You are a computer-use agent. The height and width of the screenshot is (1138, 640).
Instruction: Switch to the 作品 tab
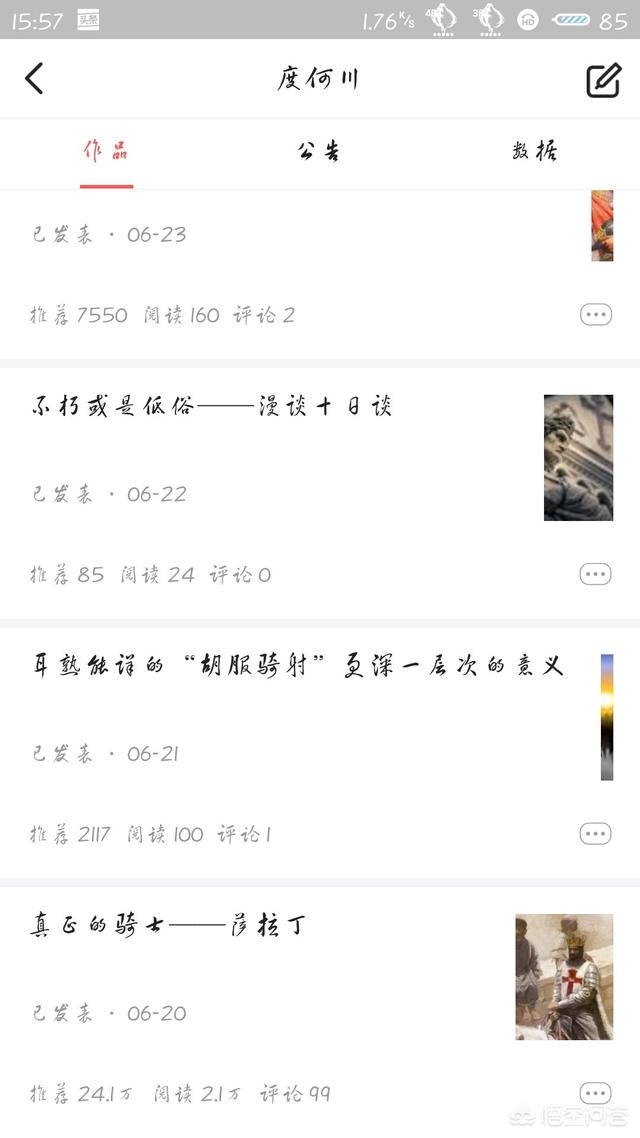(x=106, y=152)
